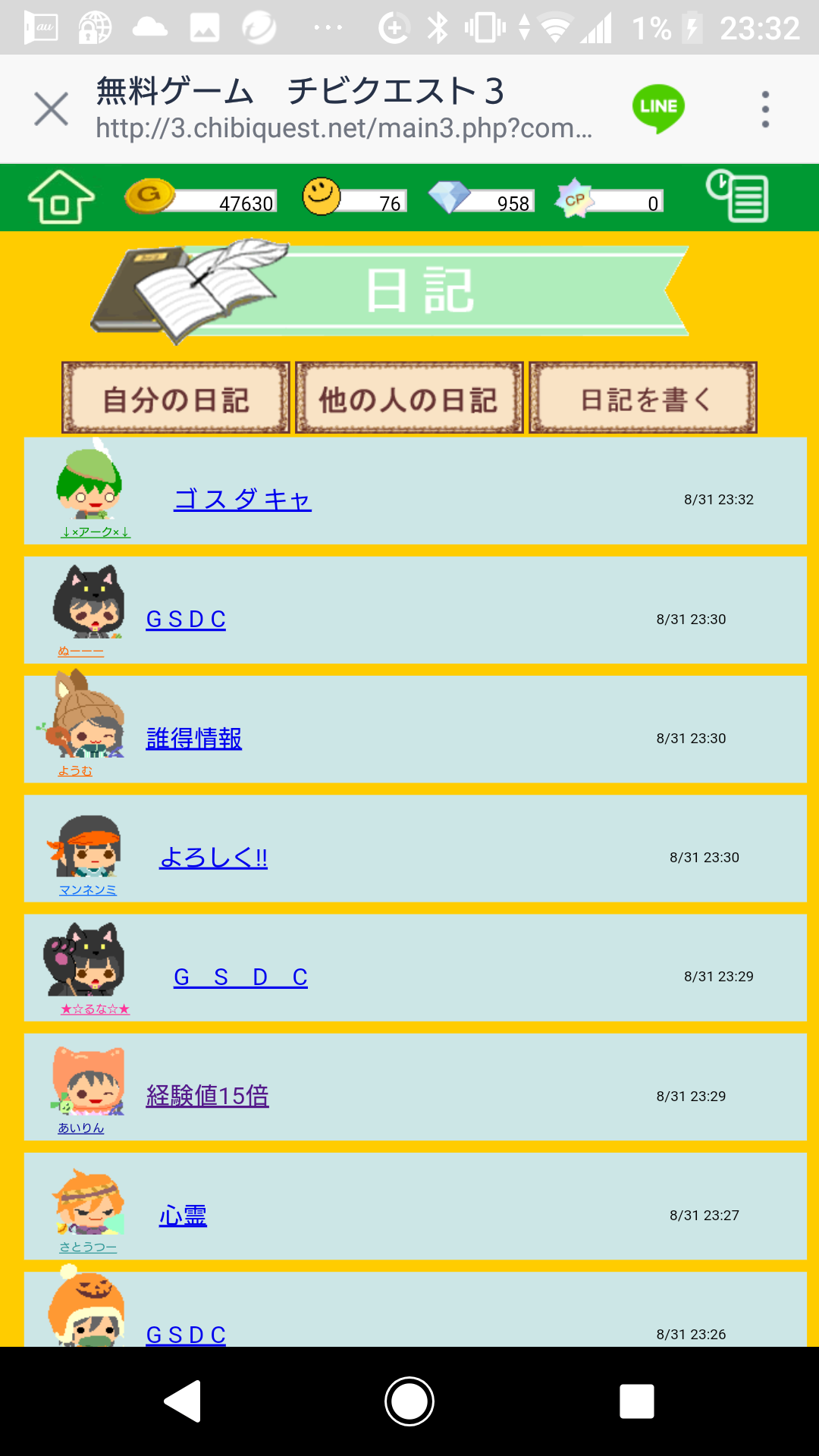Tap 日記を書く to write a diary
The width and height of the screenshot is (819, 1456).
click(643, 398)
